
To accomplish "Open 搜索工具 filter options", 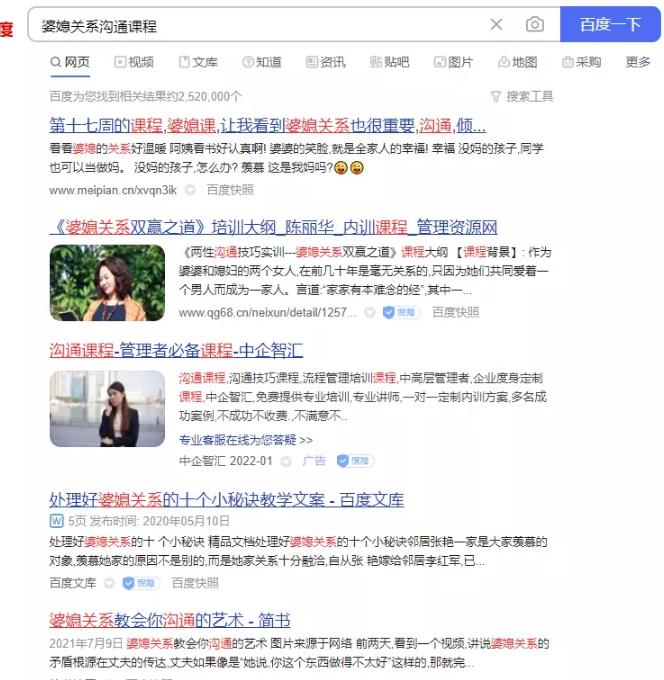I will tap(522, 97).
